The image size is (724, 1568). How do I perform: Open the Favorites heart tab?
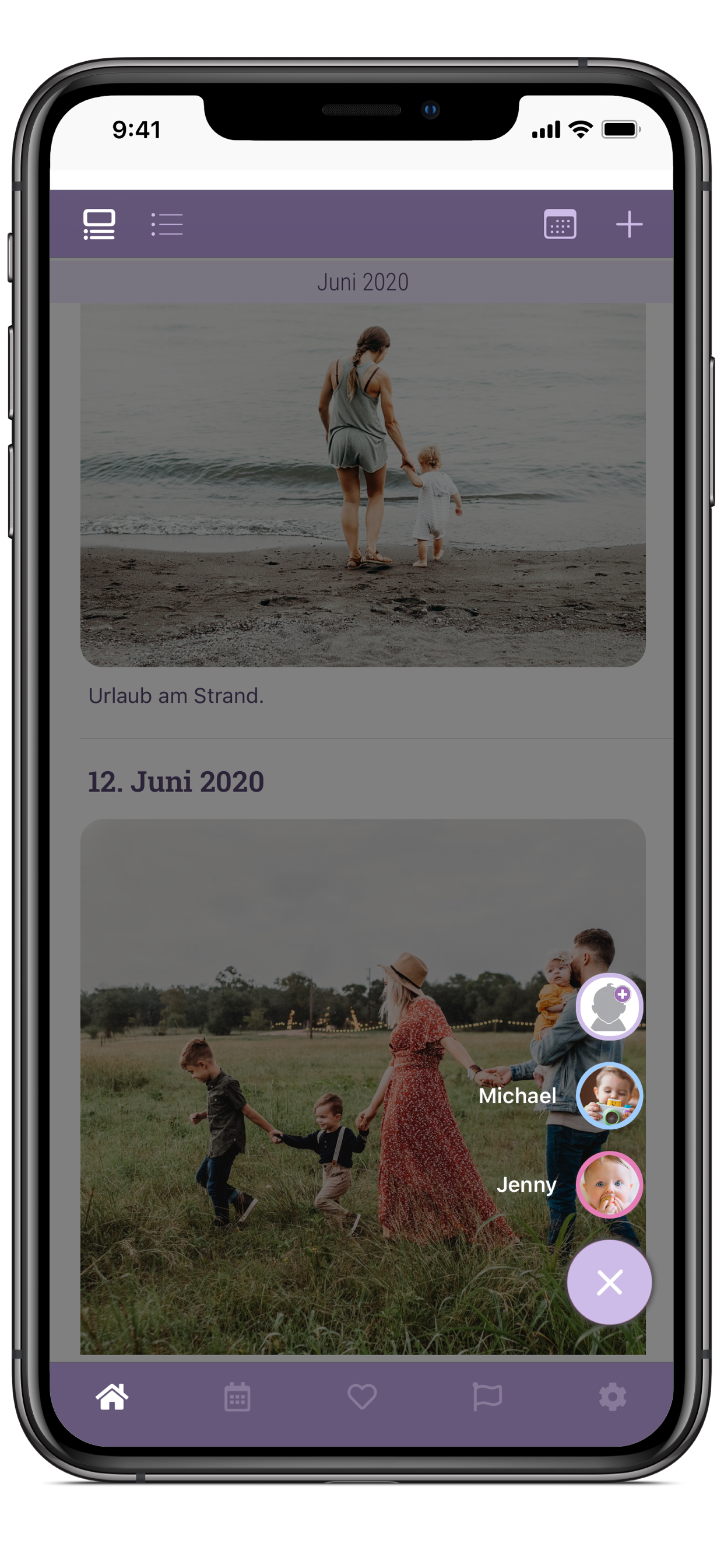pyautogui.click(x=362, y=1397)
